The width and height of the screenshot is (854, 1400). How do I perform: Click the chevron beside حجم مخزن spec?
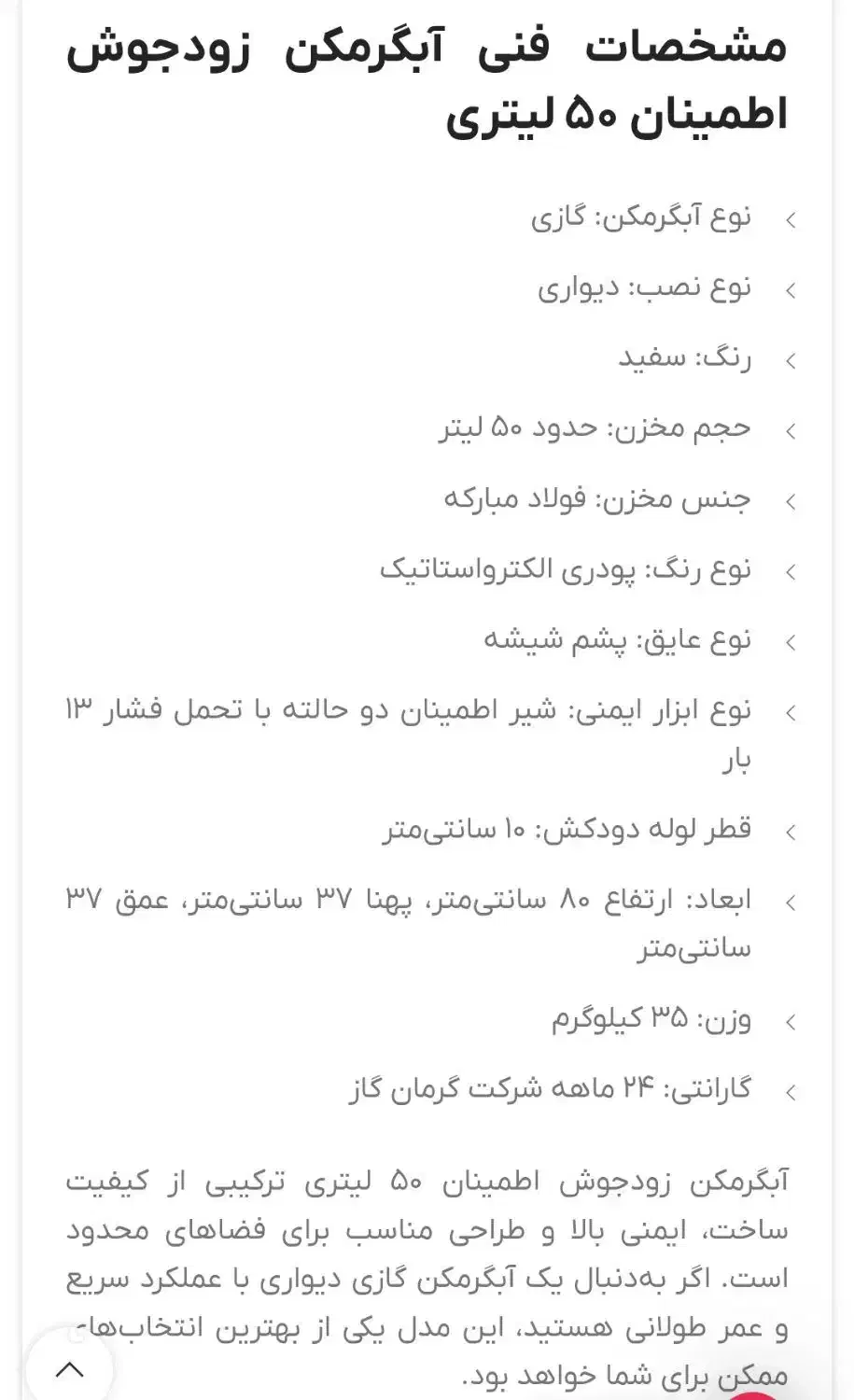(792, 429)
